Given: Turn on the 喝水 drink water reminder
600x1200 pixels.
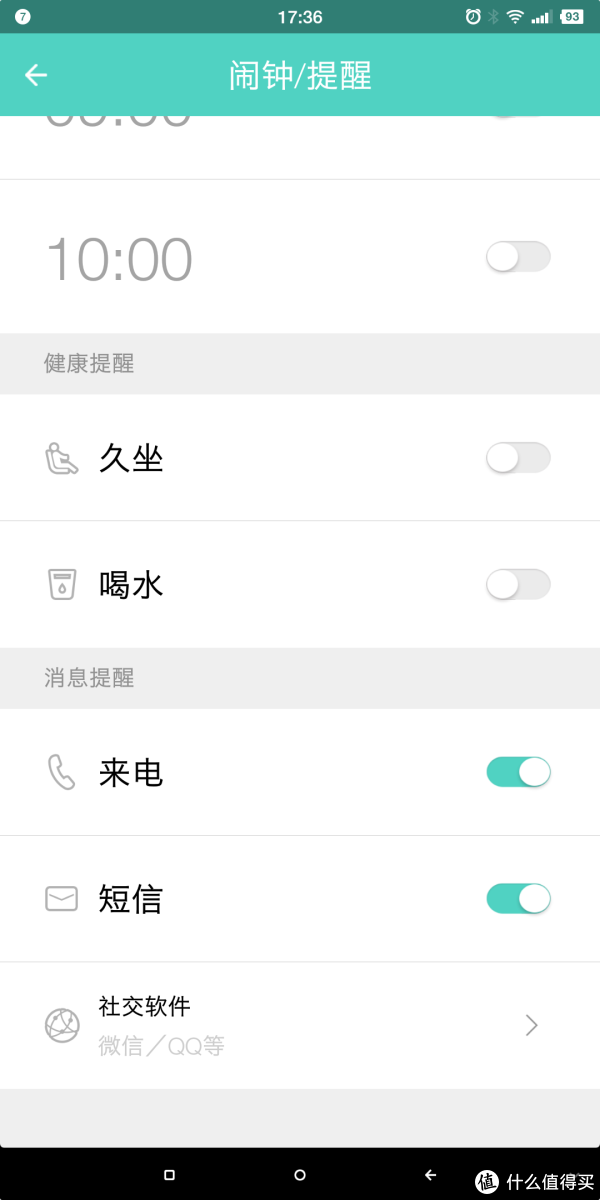Looking at the screenshot, I should click(518, 584).
